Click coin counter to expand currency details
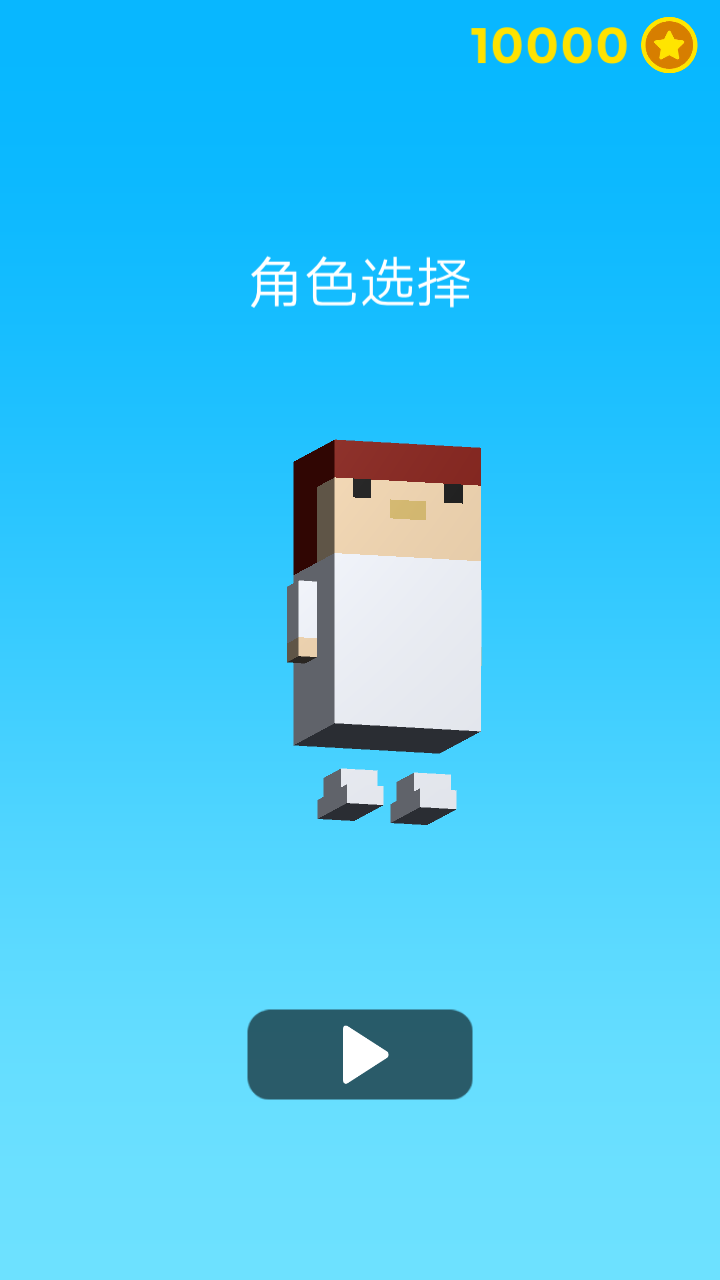The height and width of the screenshot is (1280, 720). pyautogui.click(x=550, y=44)
